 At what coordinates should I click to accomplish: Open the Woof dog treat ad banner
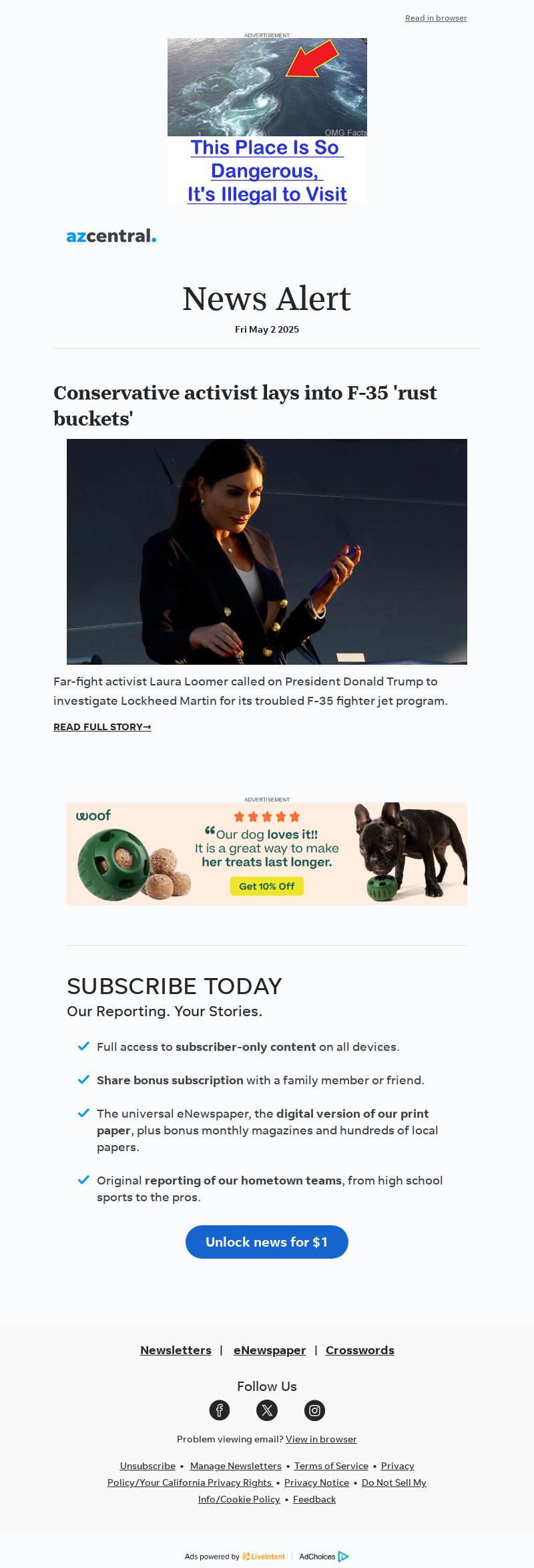pos(267,854)
